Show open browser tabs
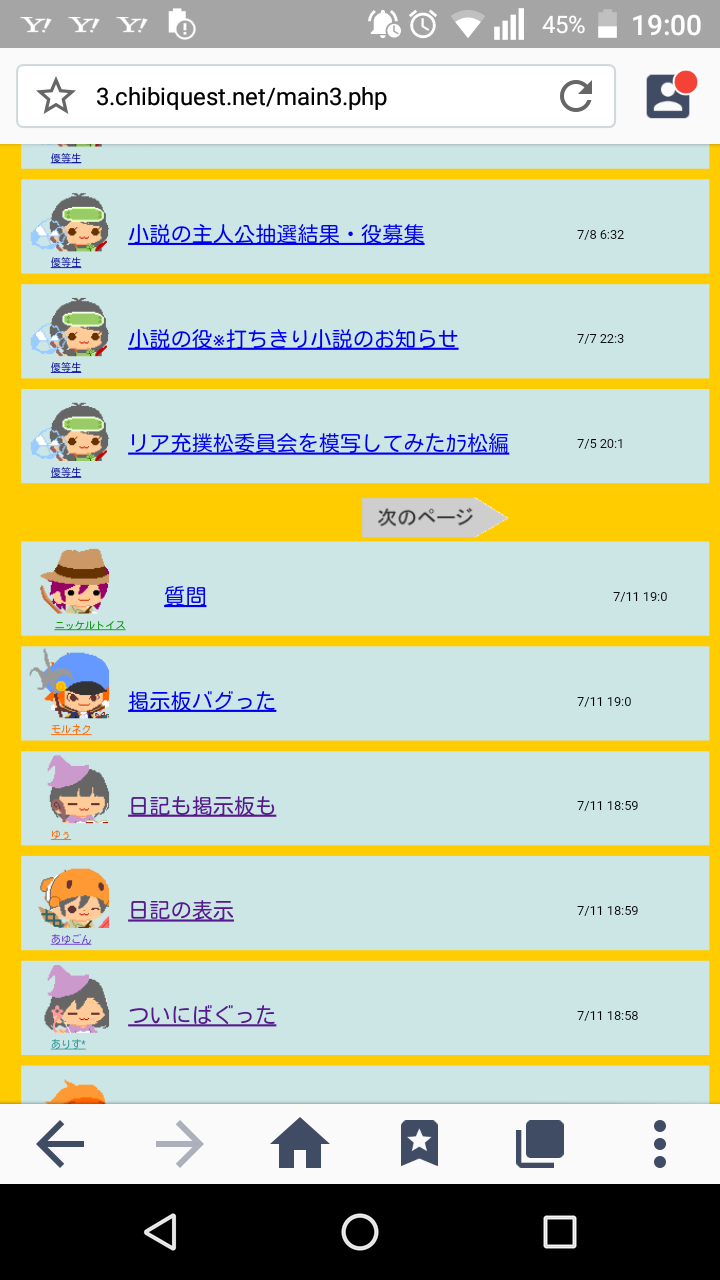 540,1144
